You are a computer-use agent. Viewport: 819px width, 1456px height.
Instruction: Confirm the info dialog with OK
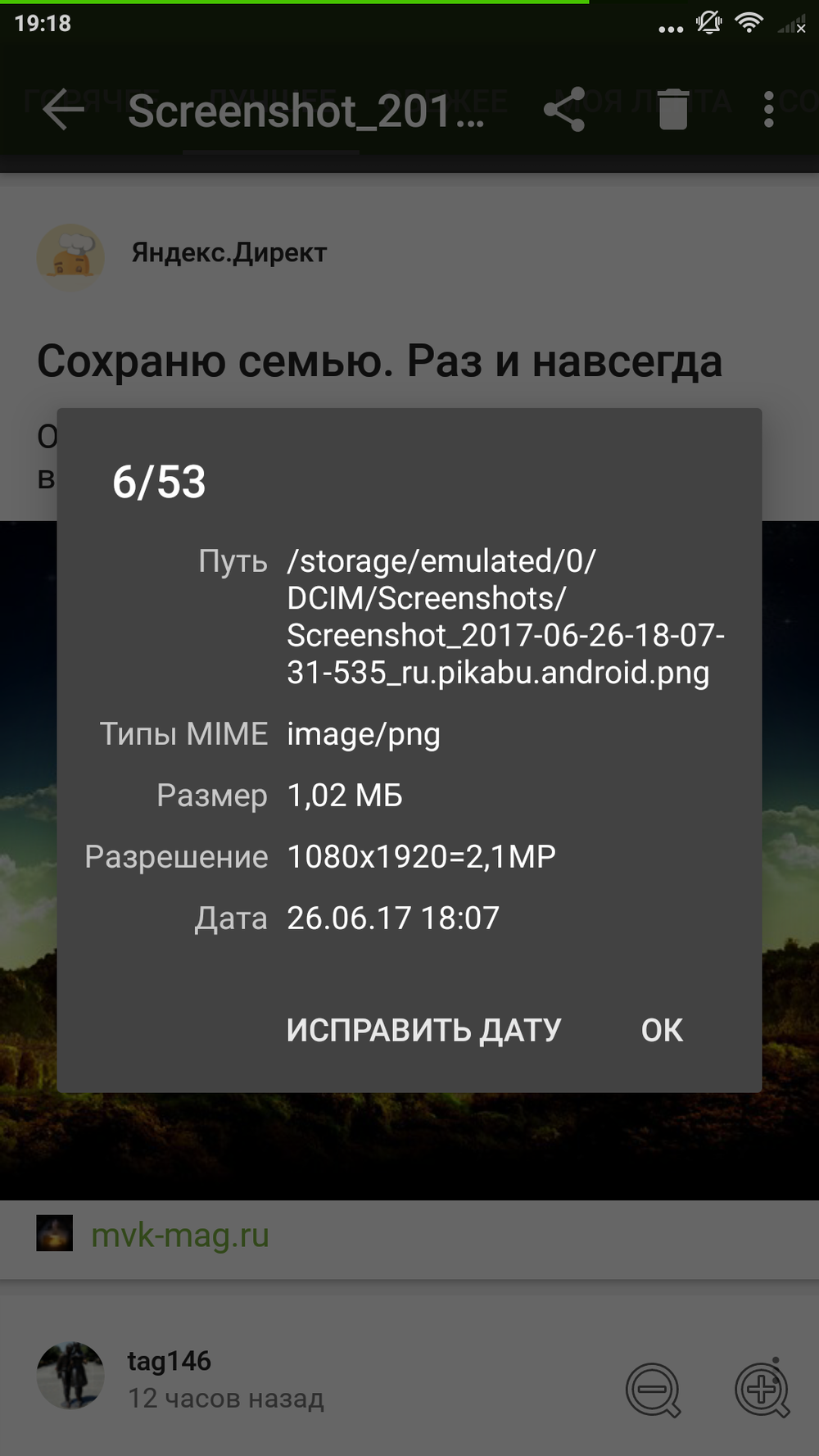point(662,1030)
